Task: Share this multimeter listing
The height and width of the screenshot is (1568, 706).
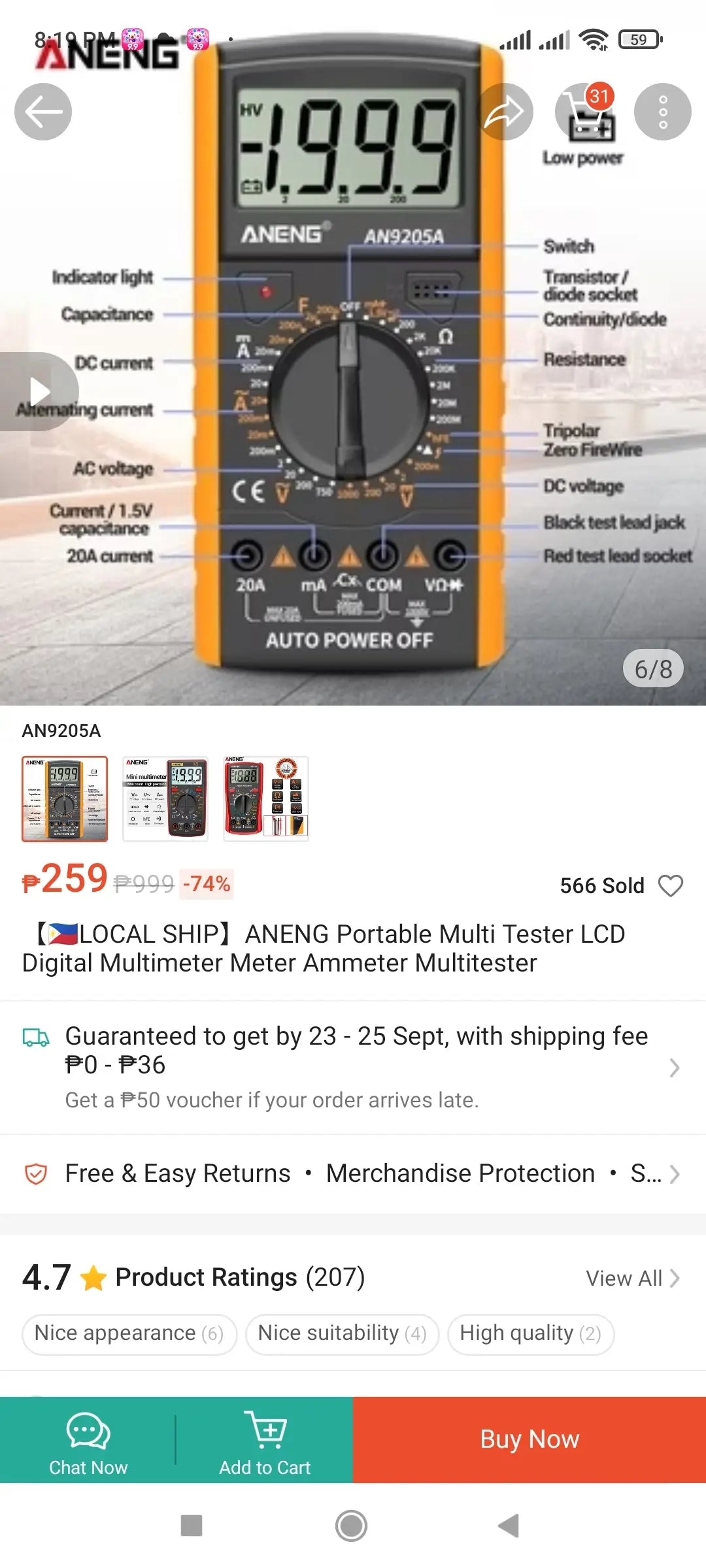Action: click(505, 112)
